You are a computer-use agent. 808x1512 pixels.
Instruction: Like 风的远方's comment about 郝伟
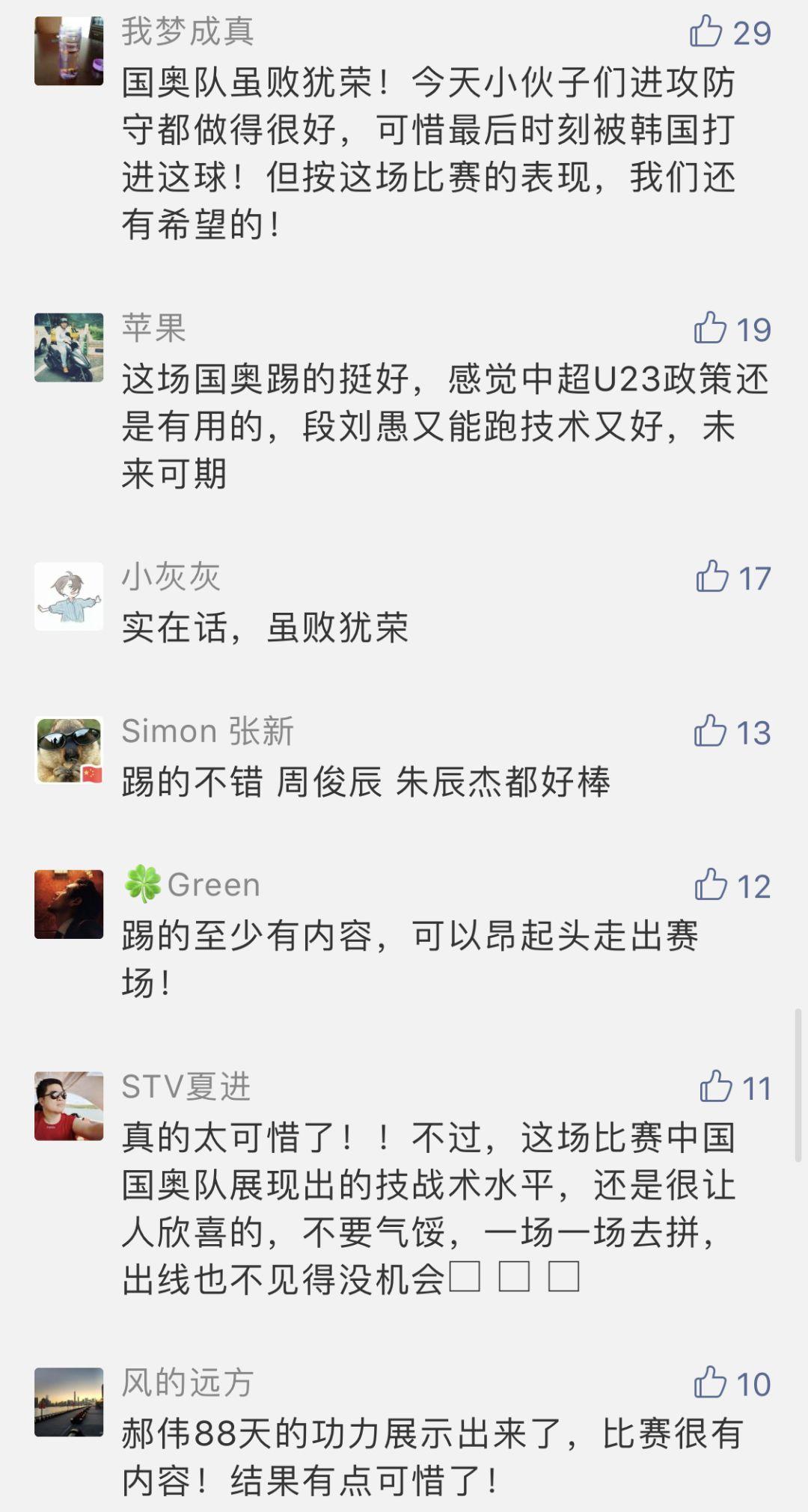tap(711, 1382)
